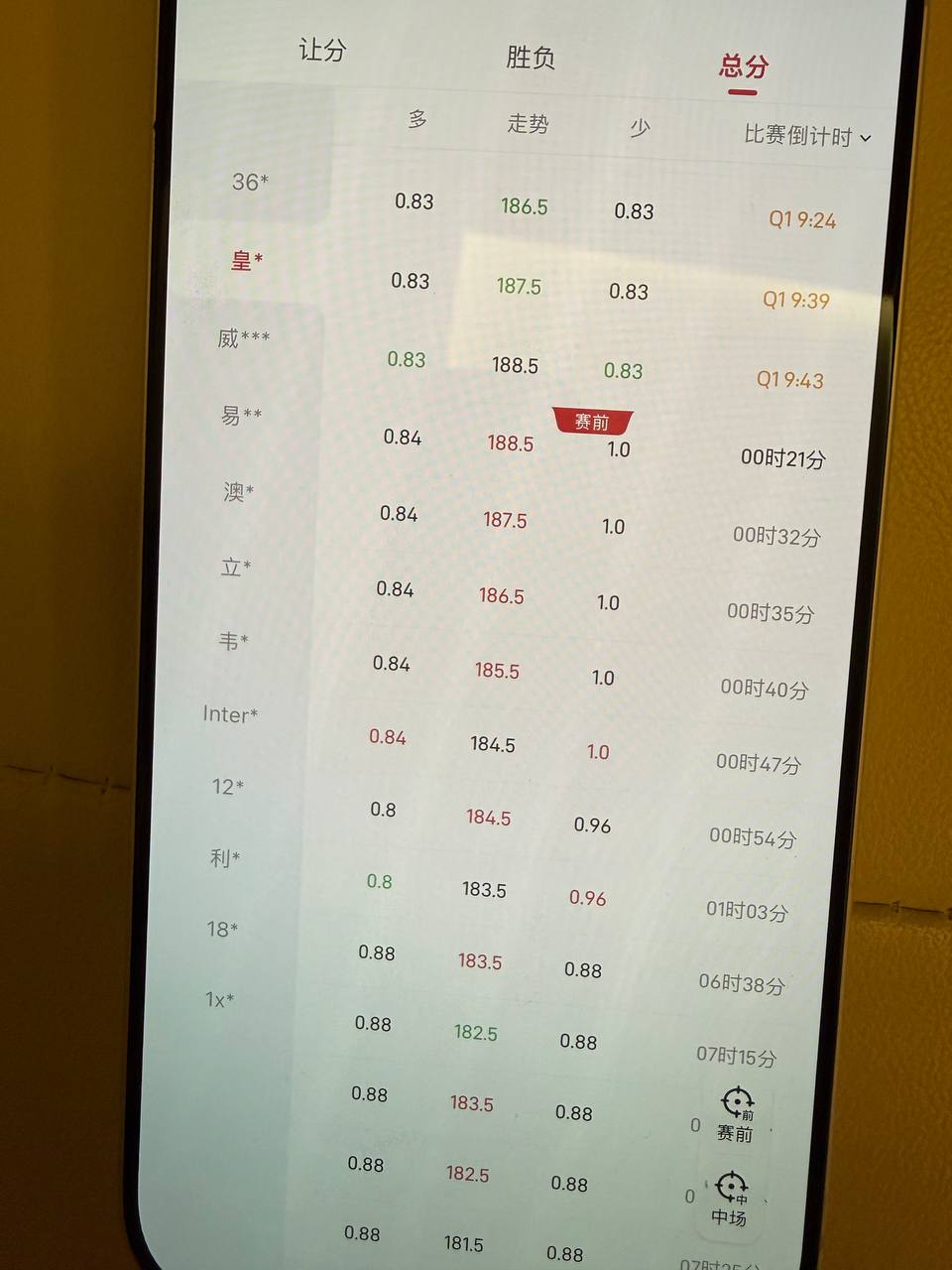Choose the Inter* bookmaker
The width and height of the screenshot is (952, 1270).
tap(230, 714)
